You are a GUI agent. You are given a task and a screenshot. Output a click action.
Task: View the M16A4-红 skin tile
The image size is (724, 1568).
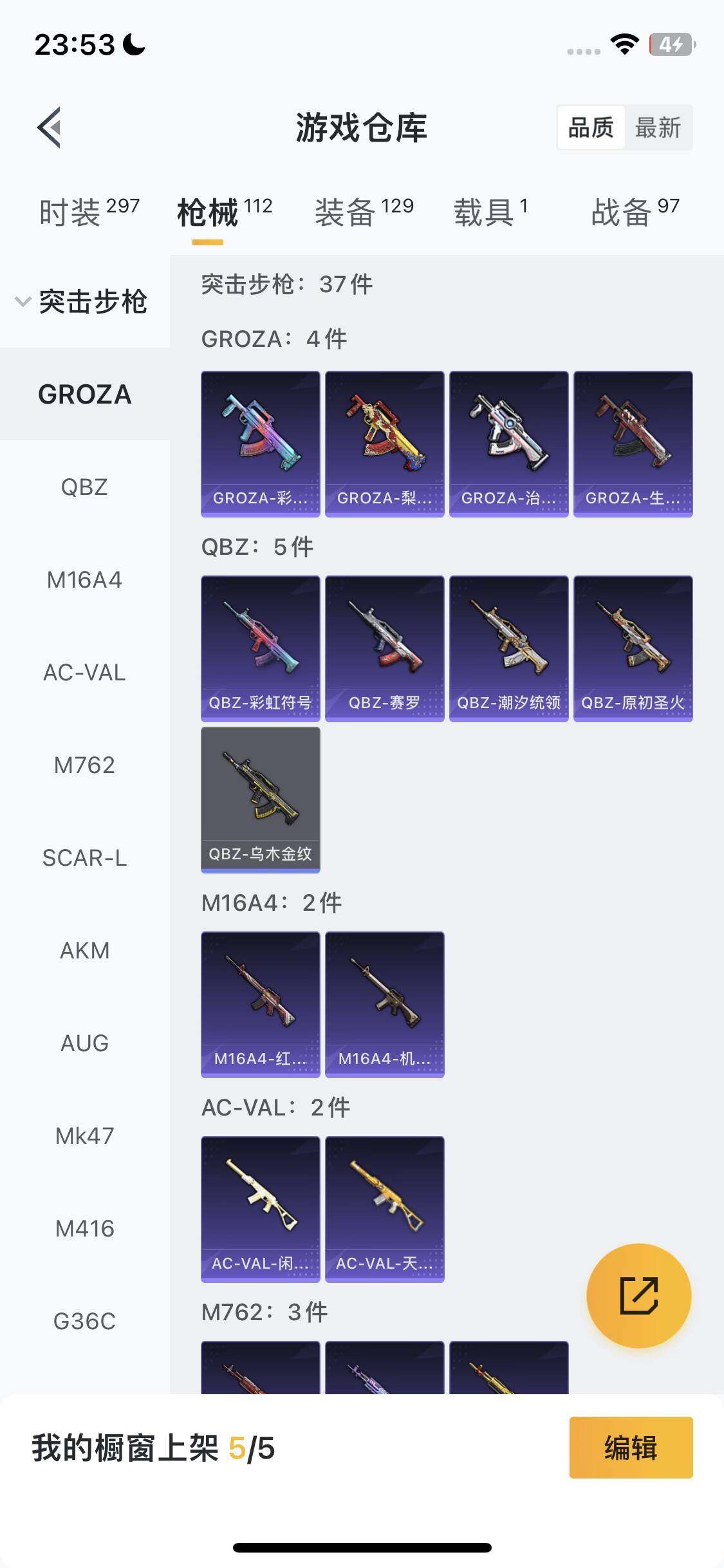click(x=261, y=1004)
